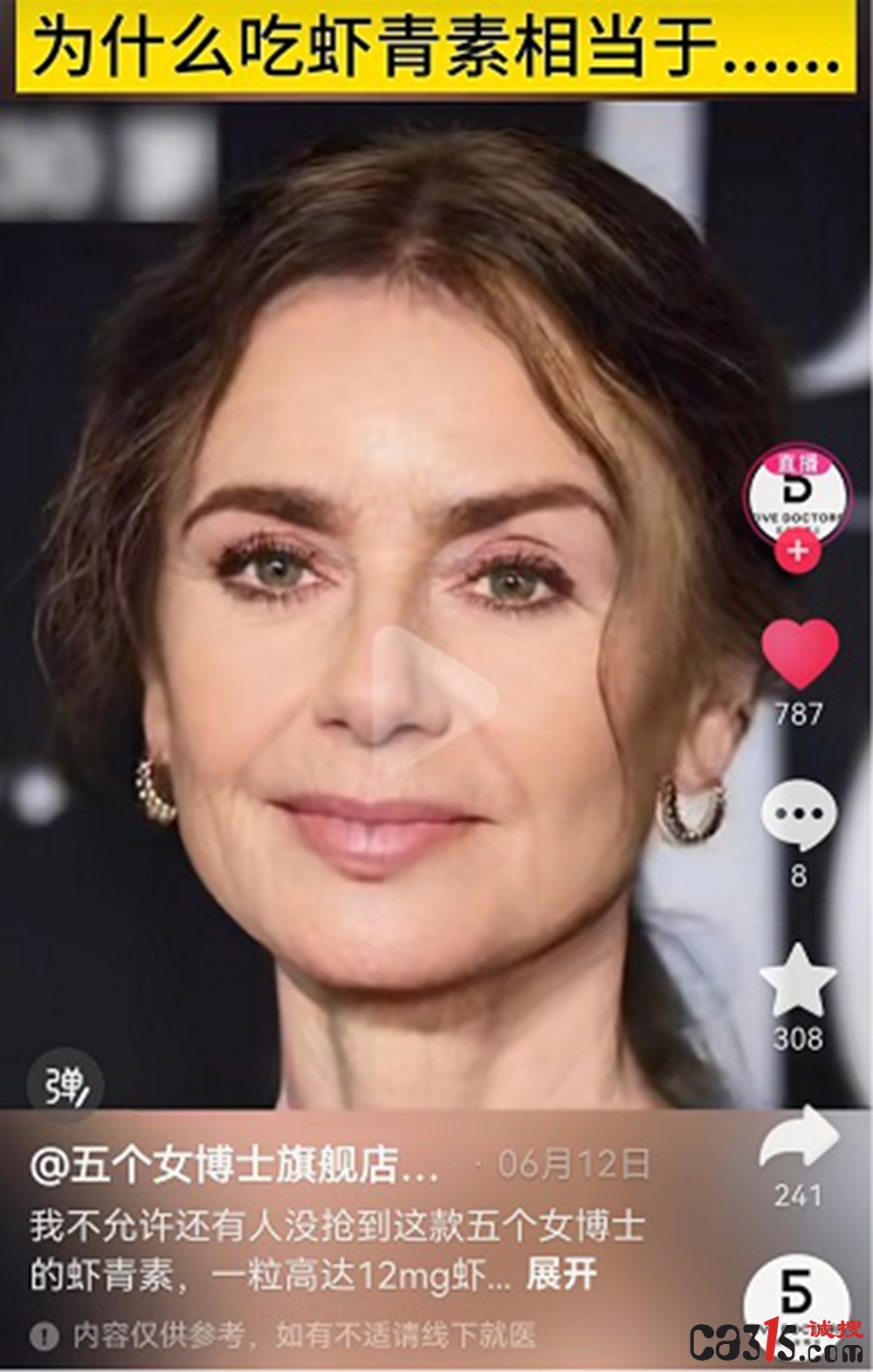Expand the caption with 展开
This screenshot has height=1372, width=873.
pos(561,1275)
